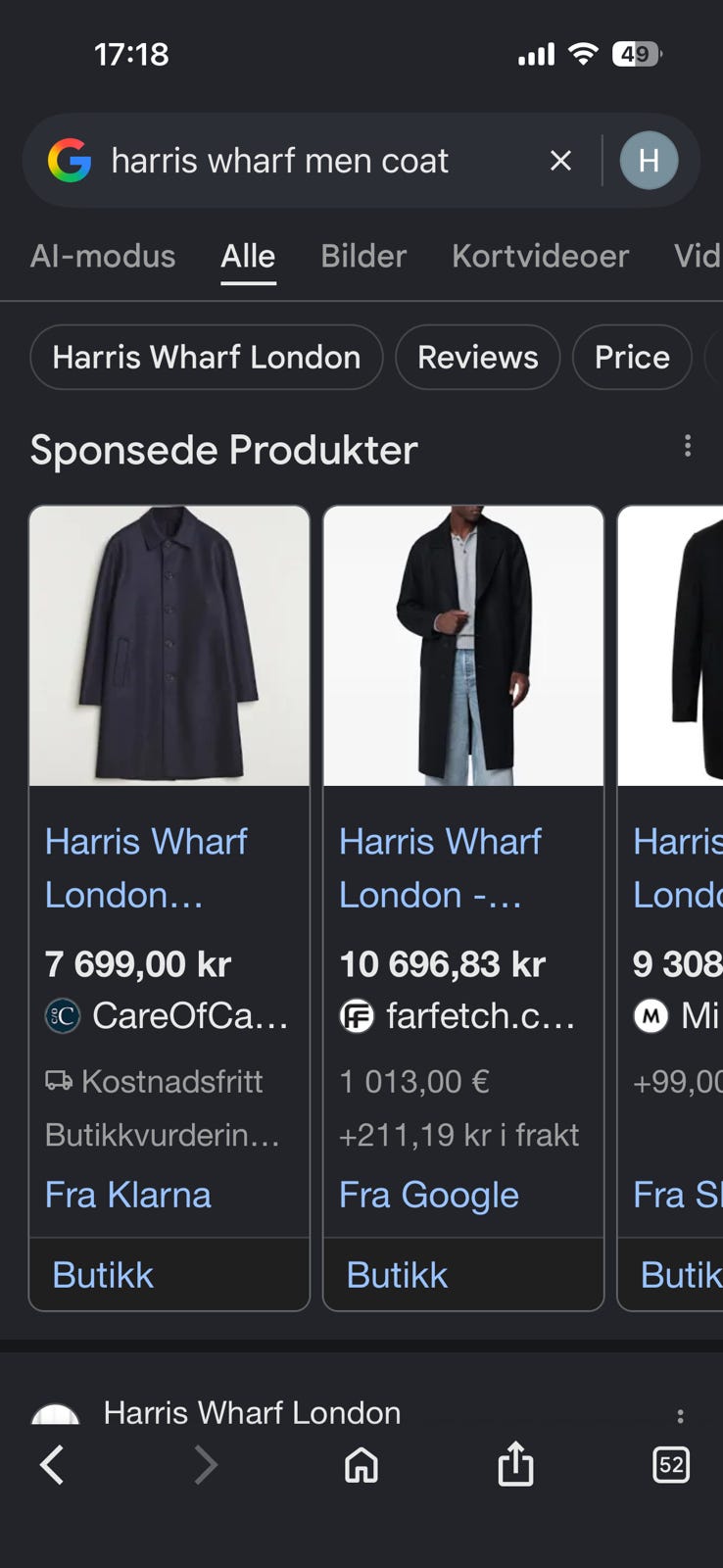Open the Fra Klarna link
The image size is (723, 1568).
(128, 1195)
